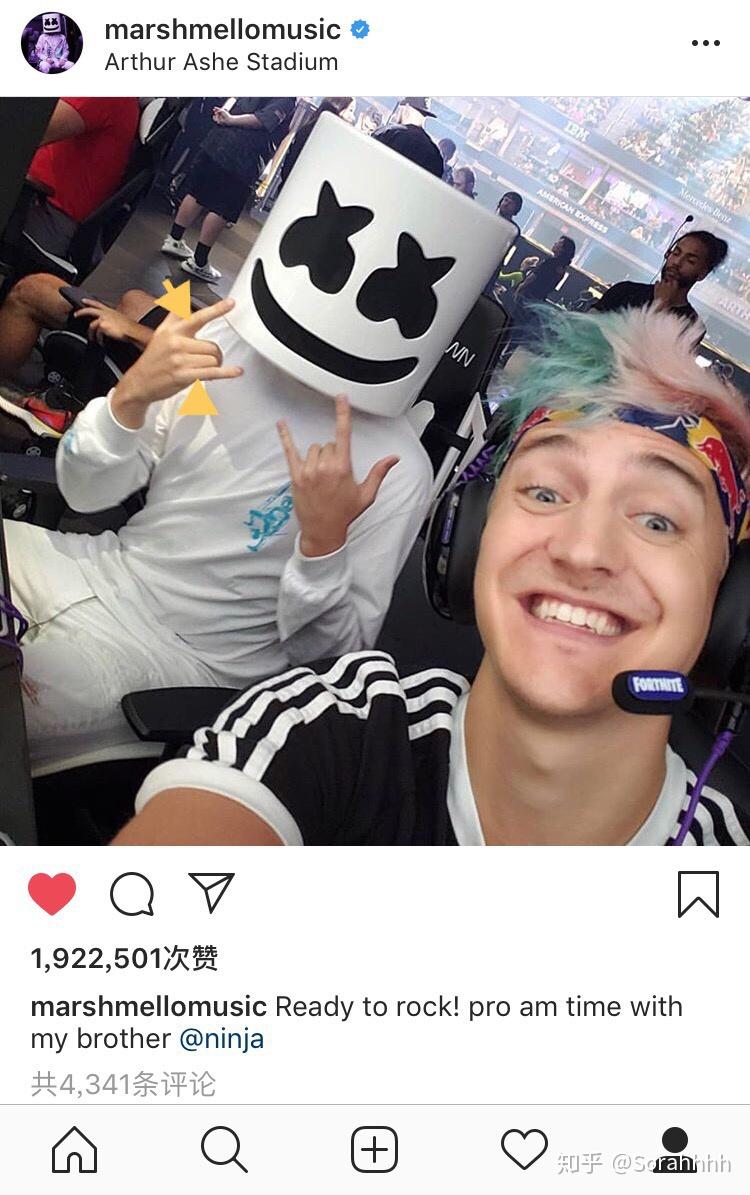Open the Activity heart tab
Viewport: 750px width, 1195px height.
524,1150
